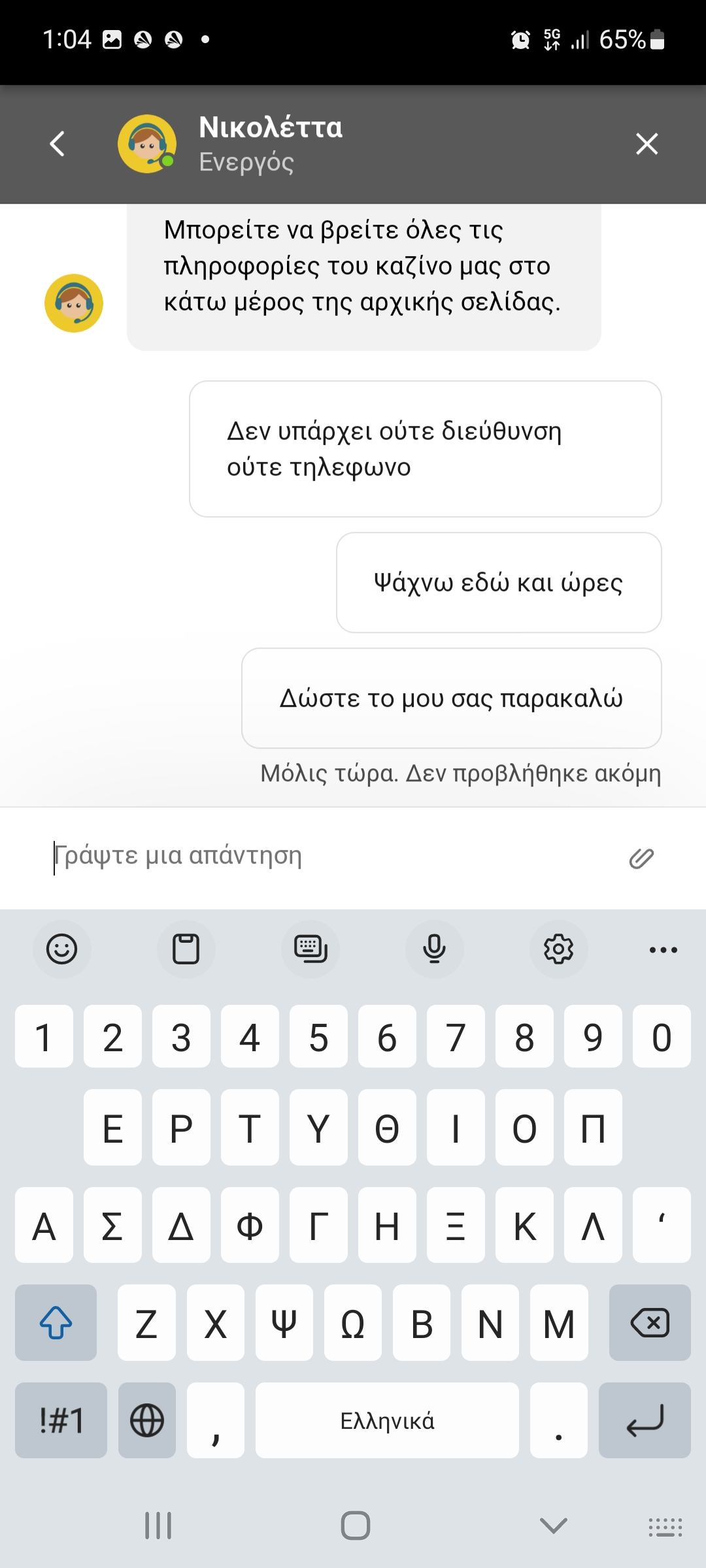Open the keyboard clipboard
The height and width of the screenshot is (1568, 706).
(x=186, y=949)
